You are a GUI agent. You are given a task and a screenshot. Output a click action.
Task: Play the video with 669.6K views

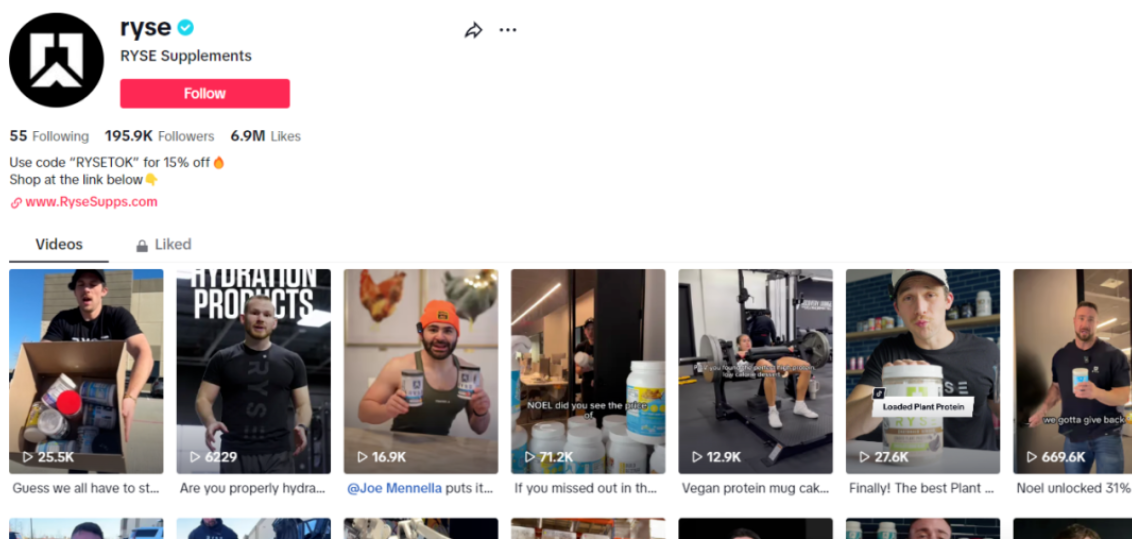(1071, 370)
